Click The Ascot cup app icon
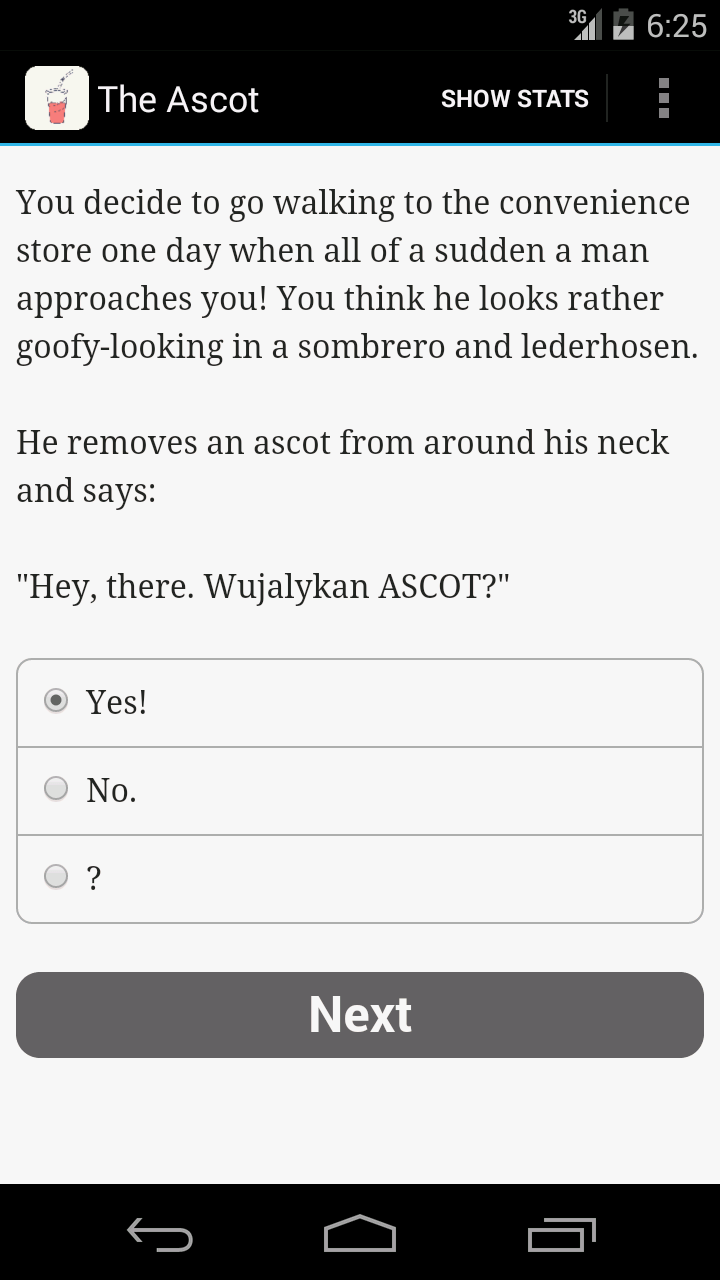 (x=57, y=97)
